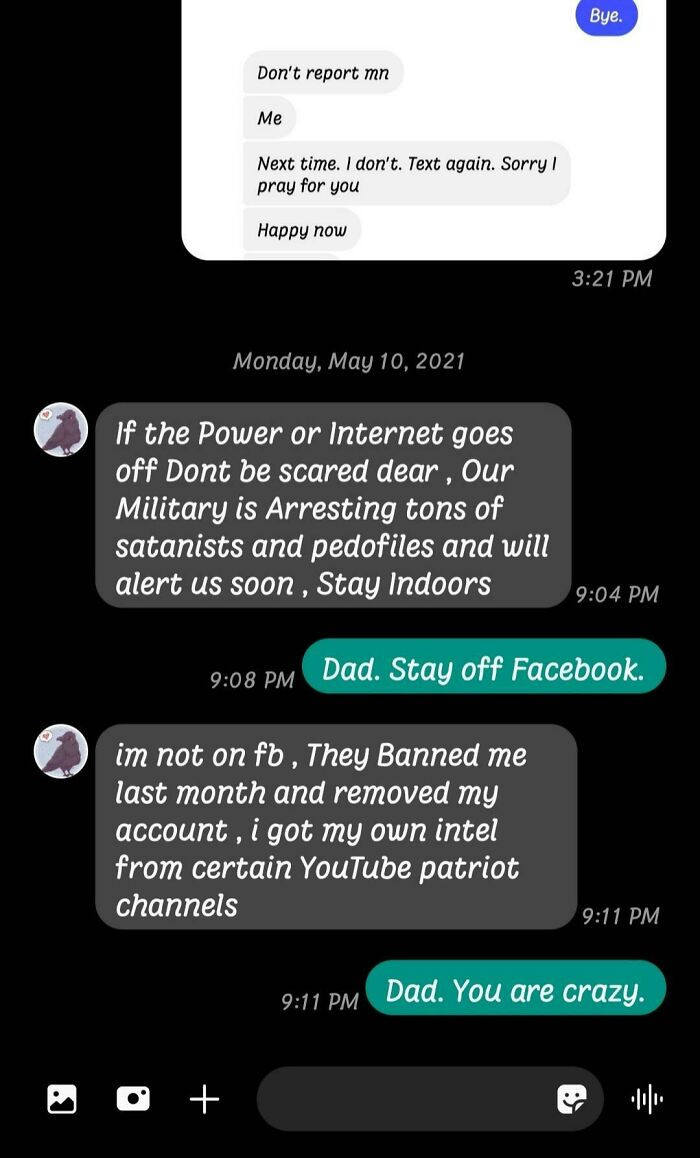
Task: Open the sticker and emoji picker
Action: tap(571, 1099)
